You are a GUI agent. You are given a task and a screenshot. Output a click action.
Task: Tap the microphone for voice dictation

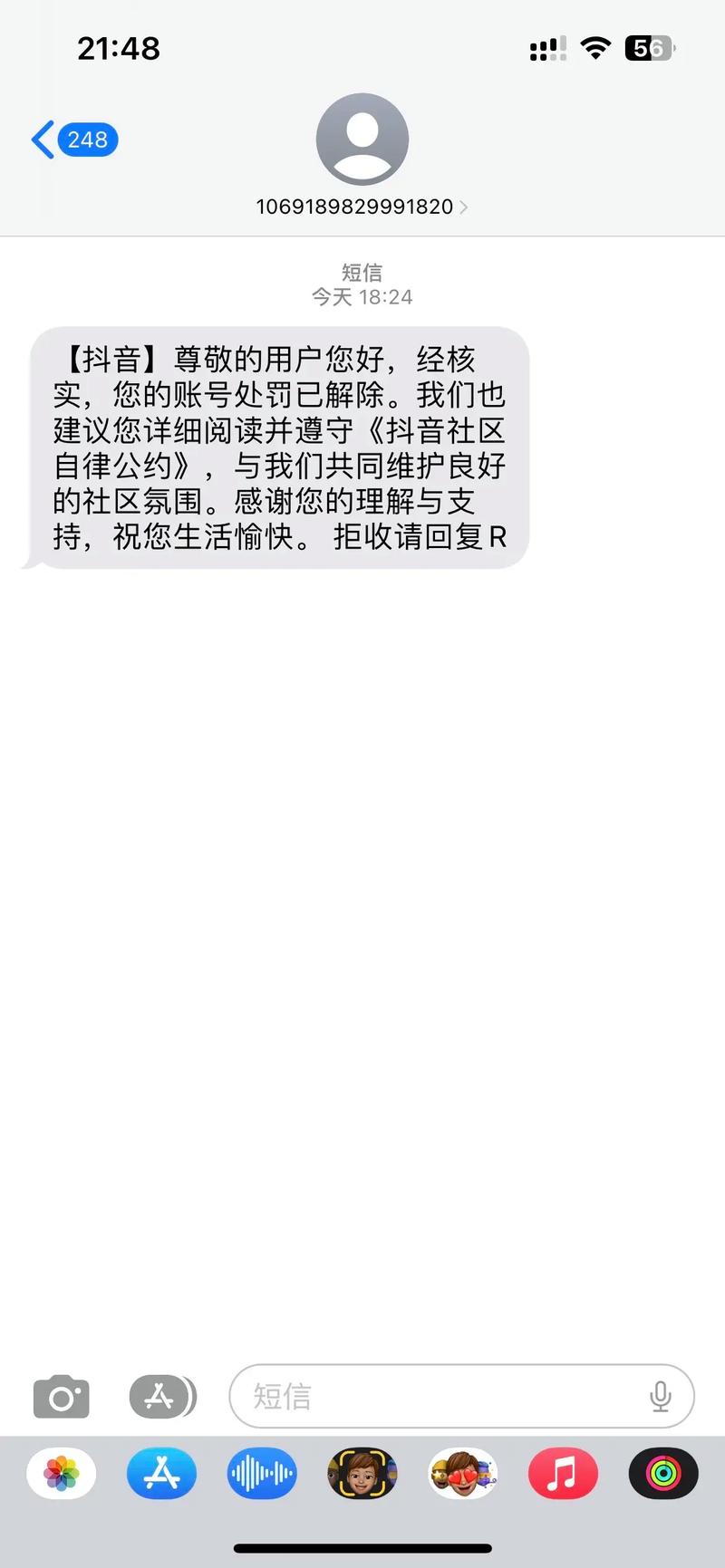point(661,1396)
